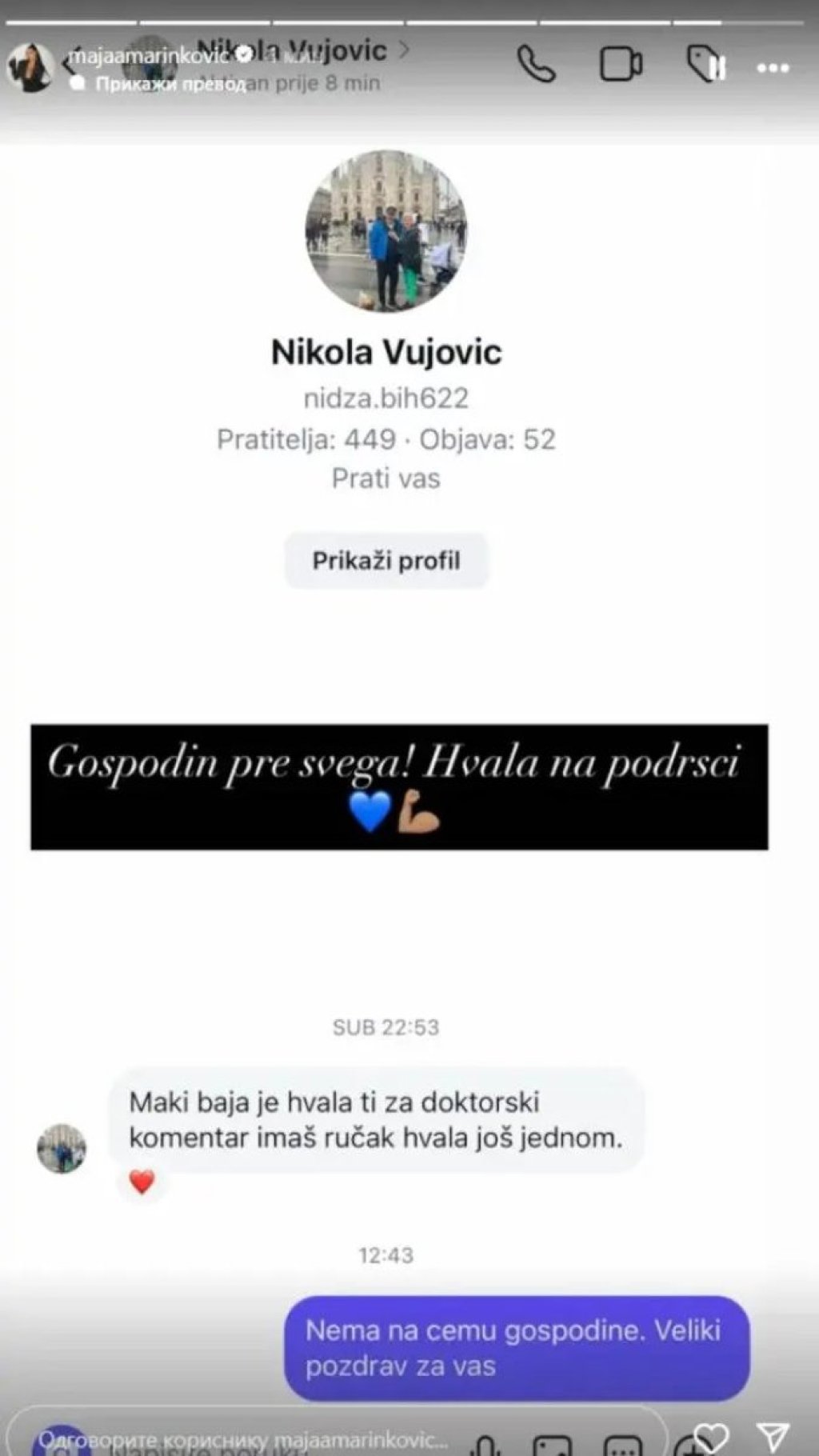Viewport: 819px width, 1456px height.
Task: Pause the playing story
Action: 719,68
